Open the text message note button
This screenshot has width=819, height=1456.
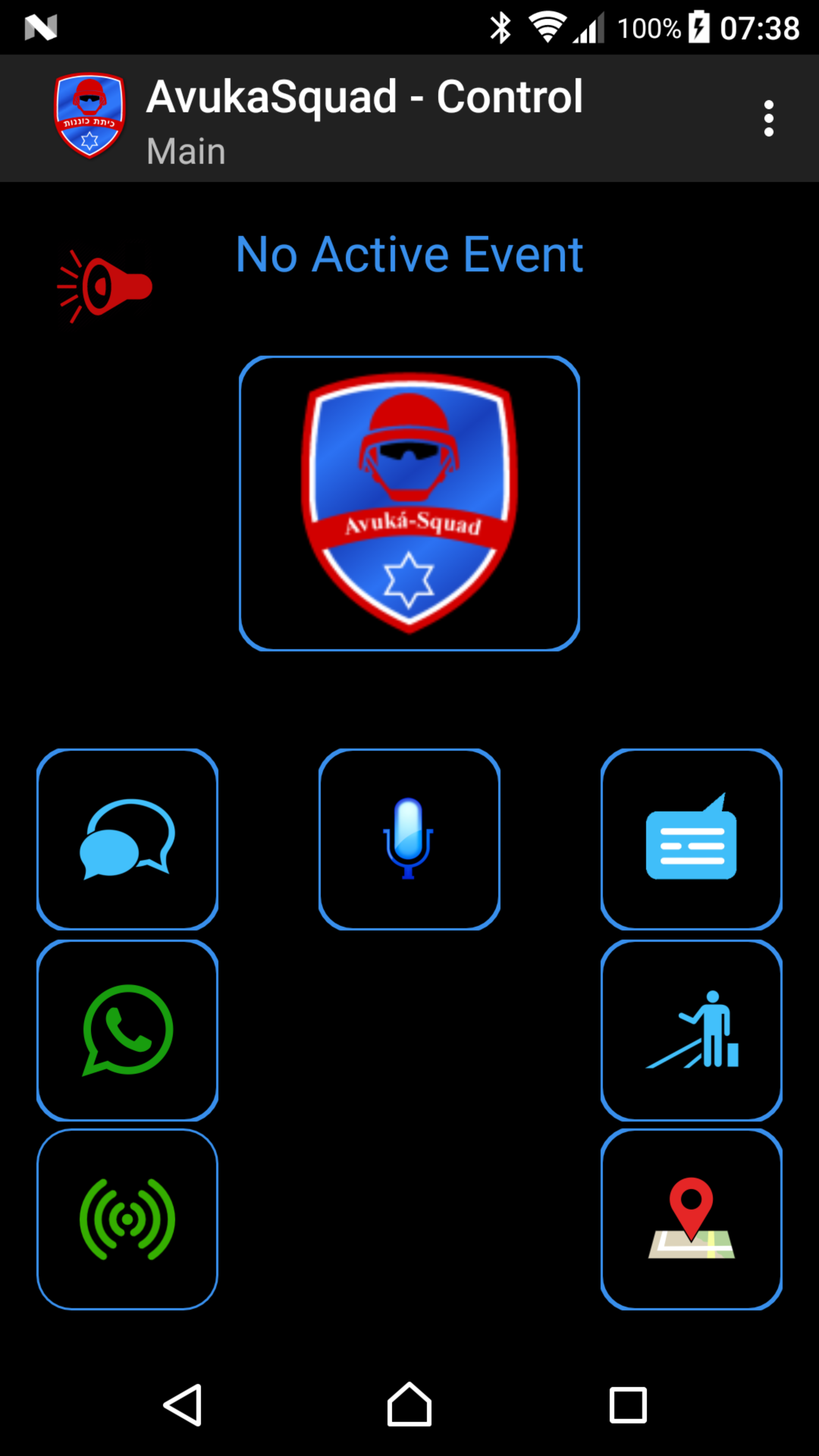pyautogui.click(x=691, y=839)
